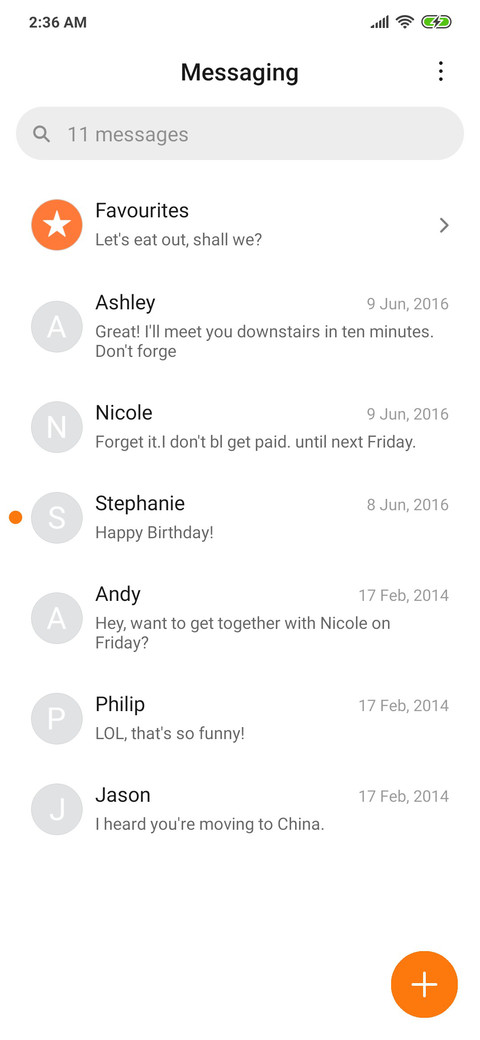Open Nicole's message thread

pos(240,427)
